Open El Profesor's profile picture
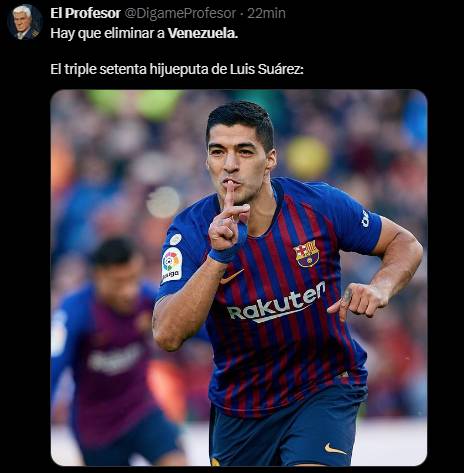Screen dimensions: 464x473 pyautogui.click(x=25, y=22)
